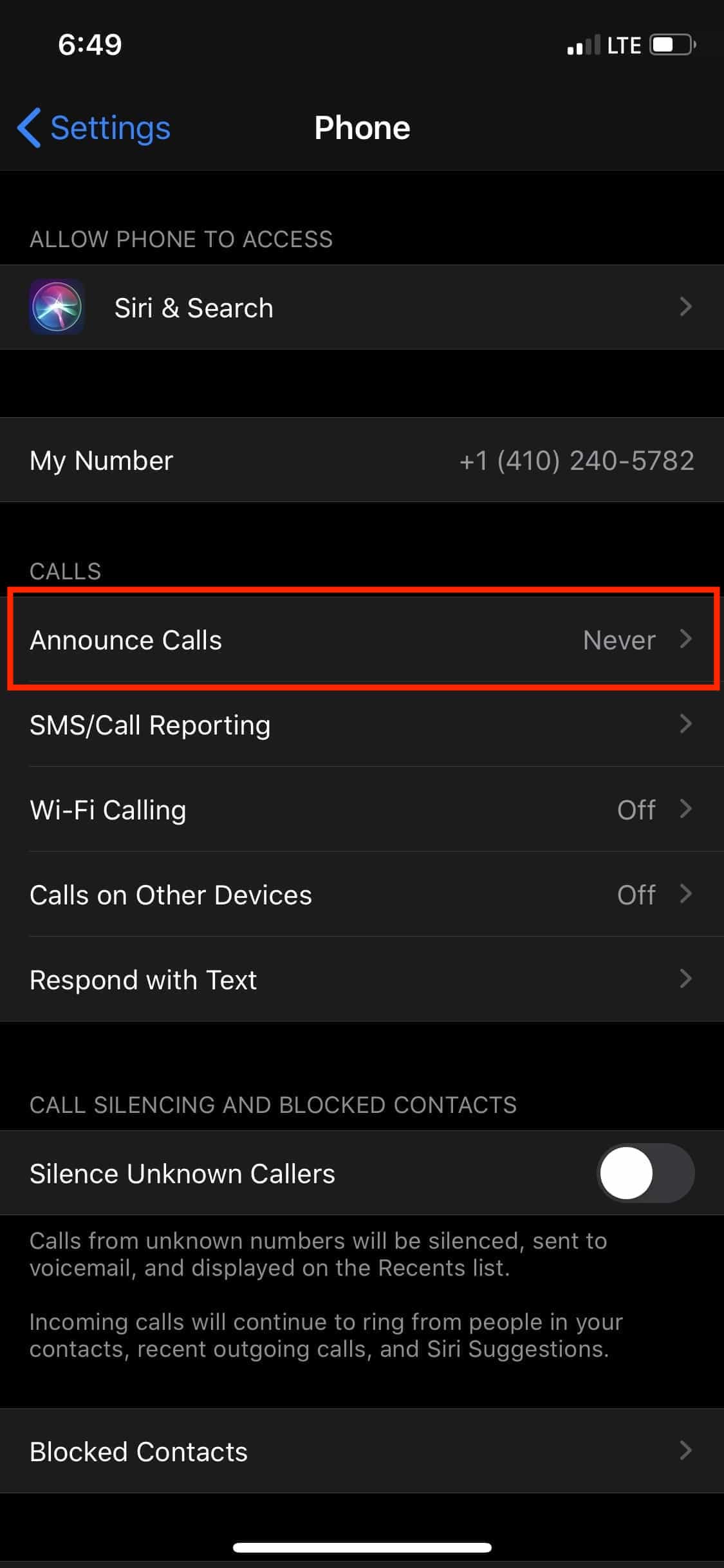
Task: Enable Silence Unknown Callers switch
Action: 645,1173
